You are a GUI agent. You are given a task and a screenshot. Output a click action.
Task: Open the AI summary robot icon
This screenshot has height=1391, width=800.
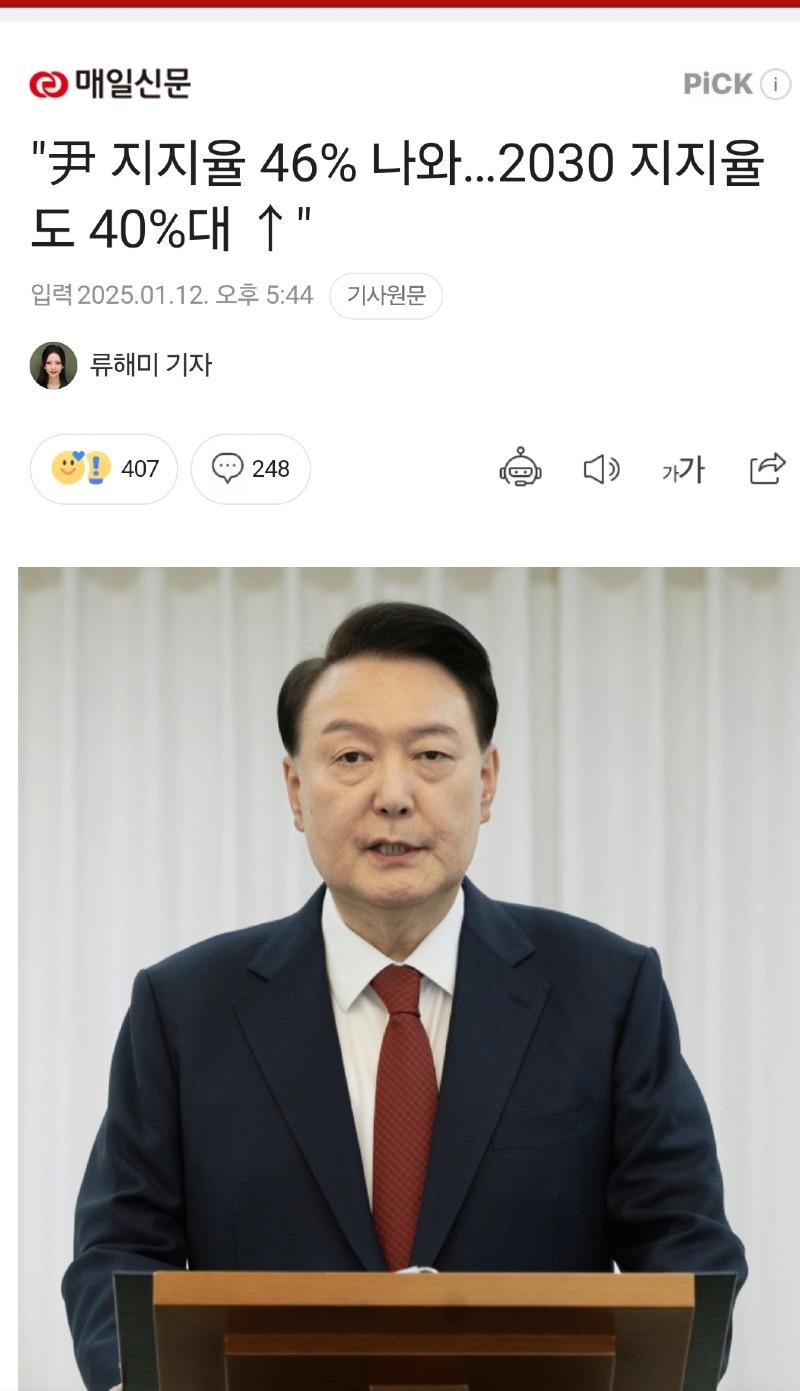tap(520, 468)
